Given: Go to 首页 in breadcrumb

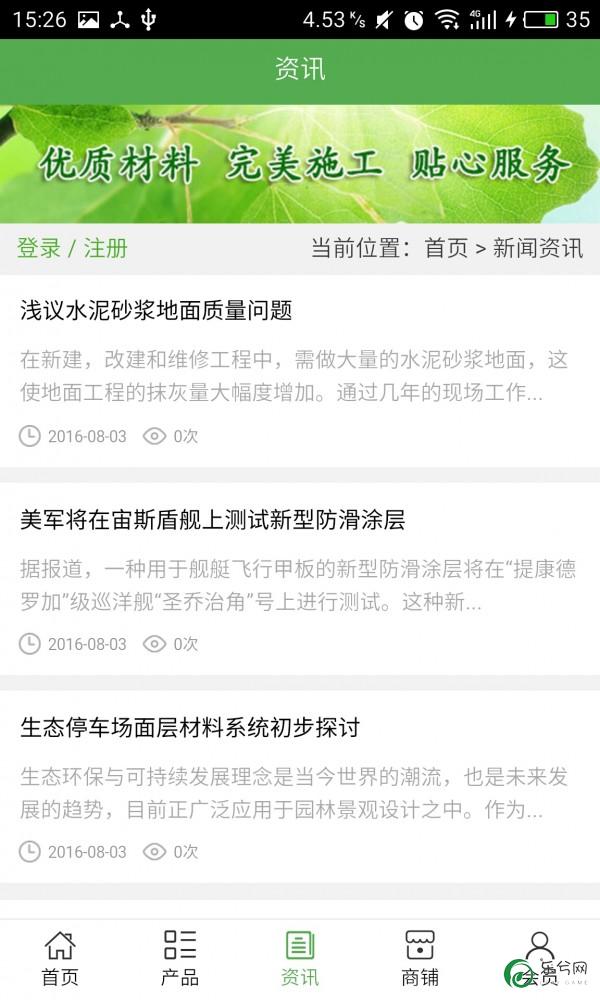Looking at the screenshot, I should 446,248.
